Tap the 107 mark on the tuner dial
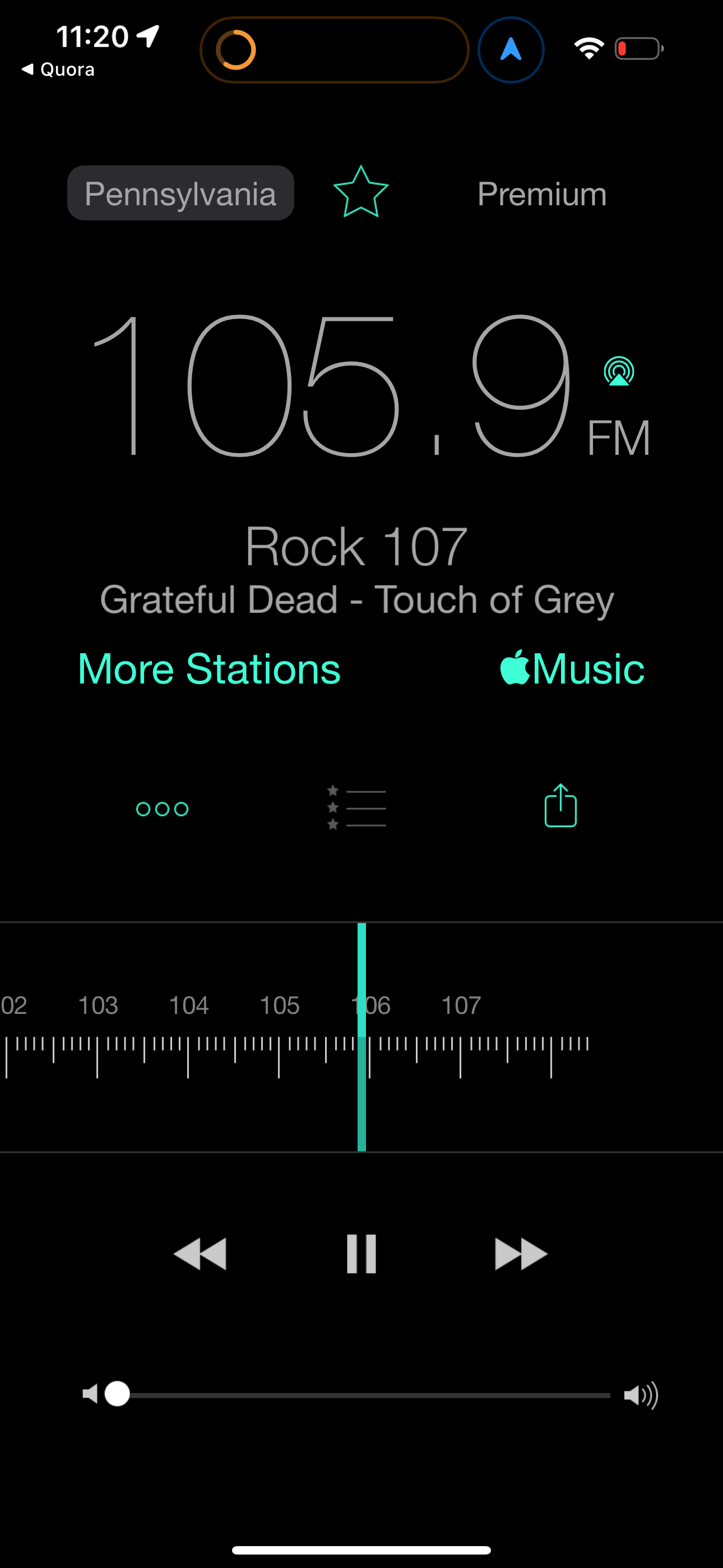The width and height of the screenshot is (723, 1568). (x=461, y=1006)
